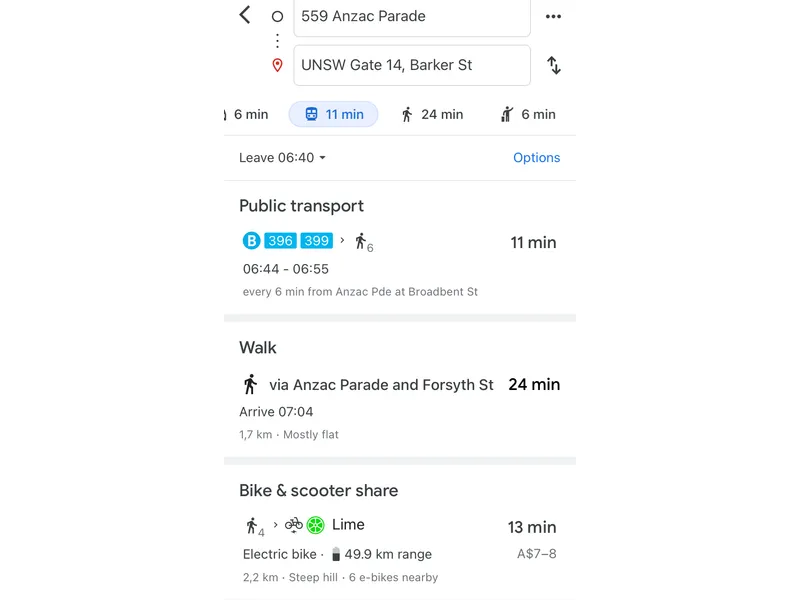Select the public transport 11 min tab

(x=333, y=114)
